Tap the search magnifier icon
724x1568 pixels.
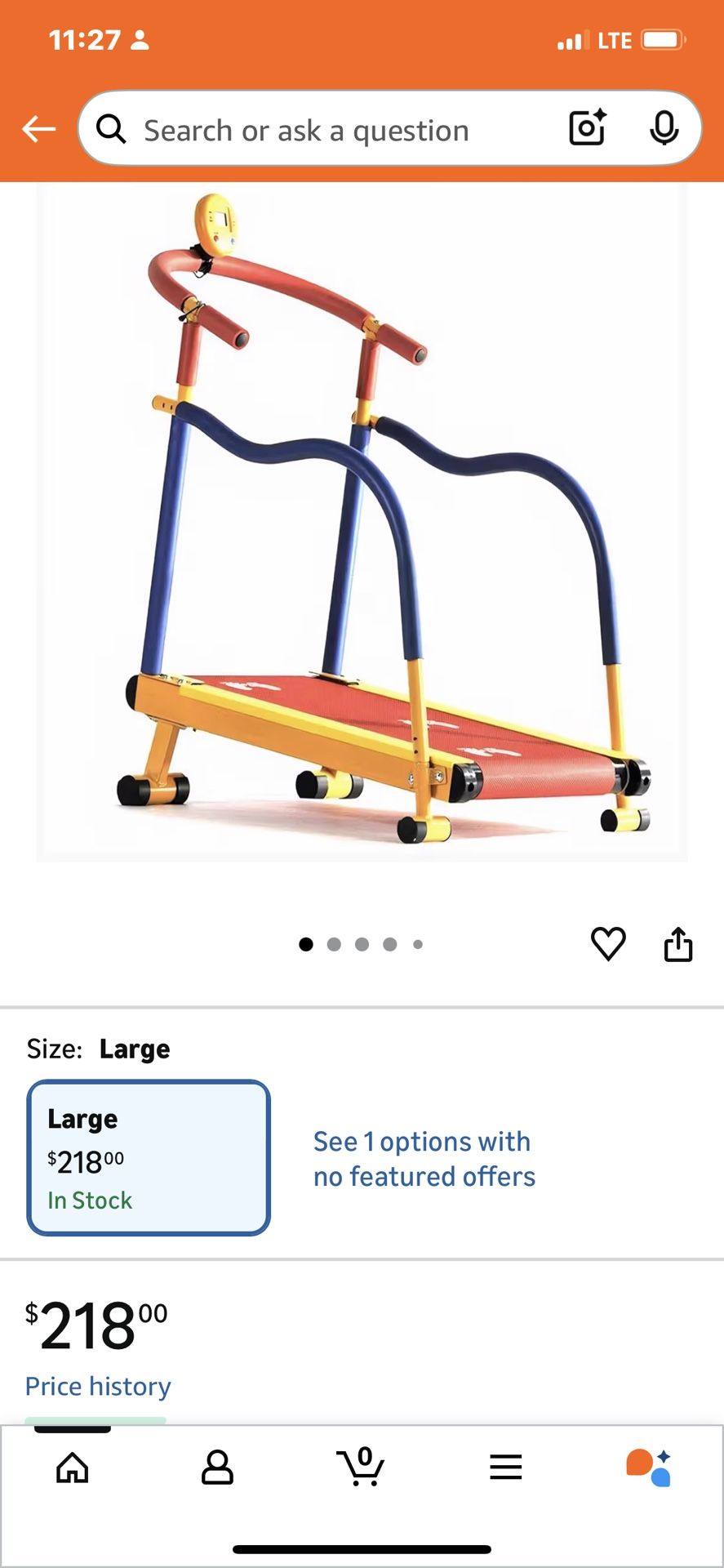112,129
